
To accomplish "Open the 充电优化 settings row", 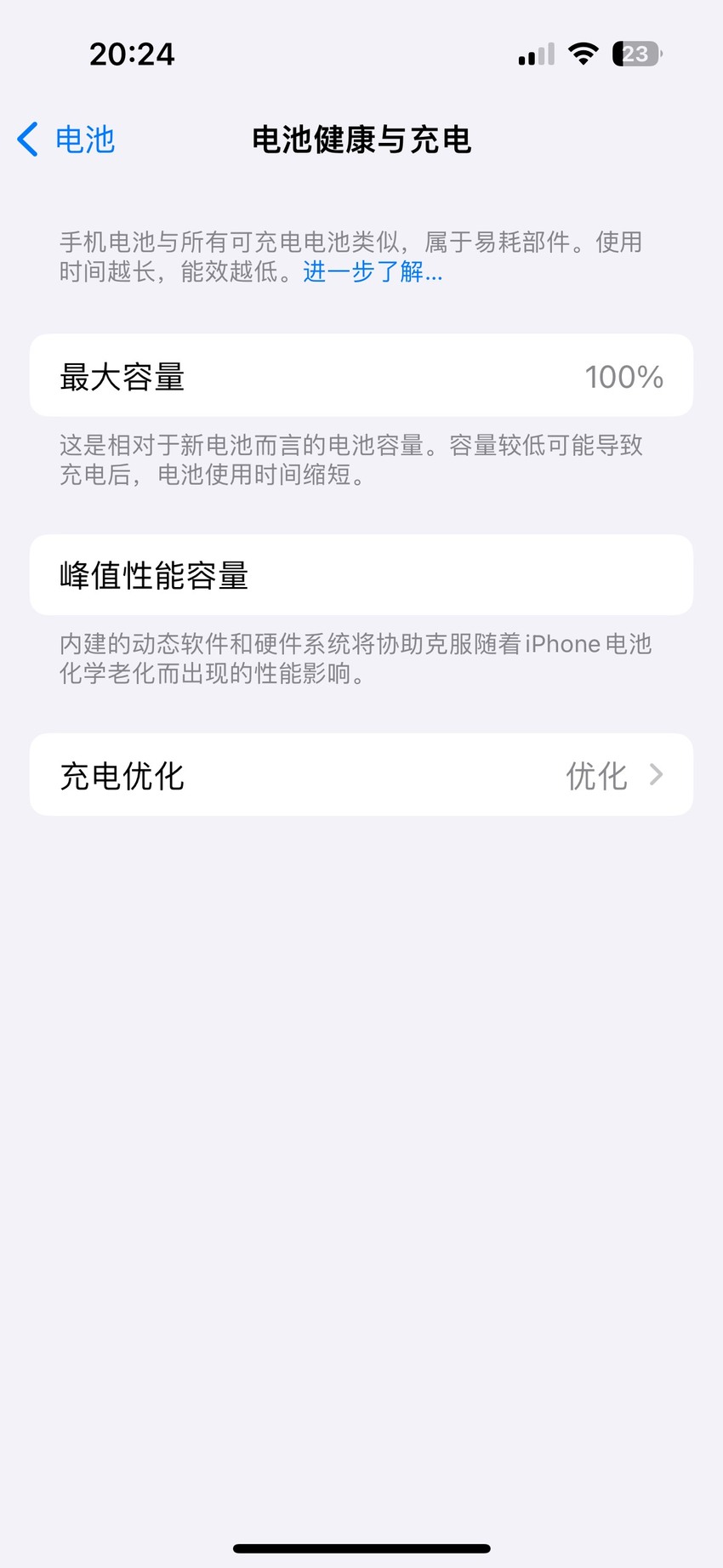I will [x=361, y=775].
